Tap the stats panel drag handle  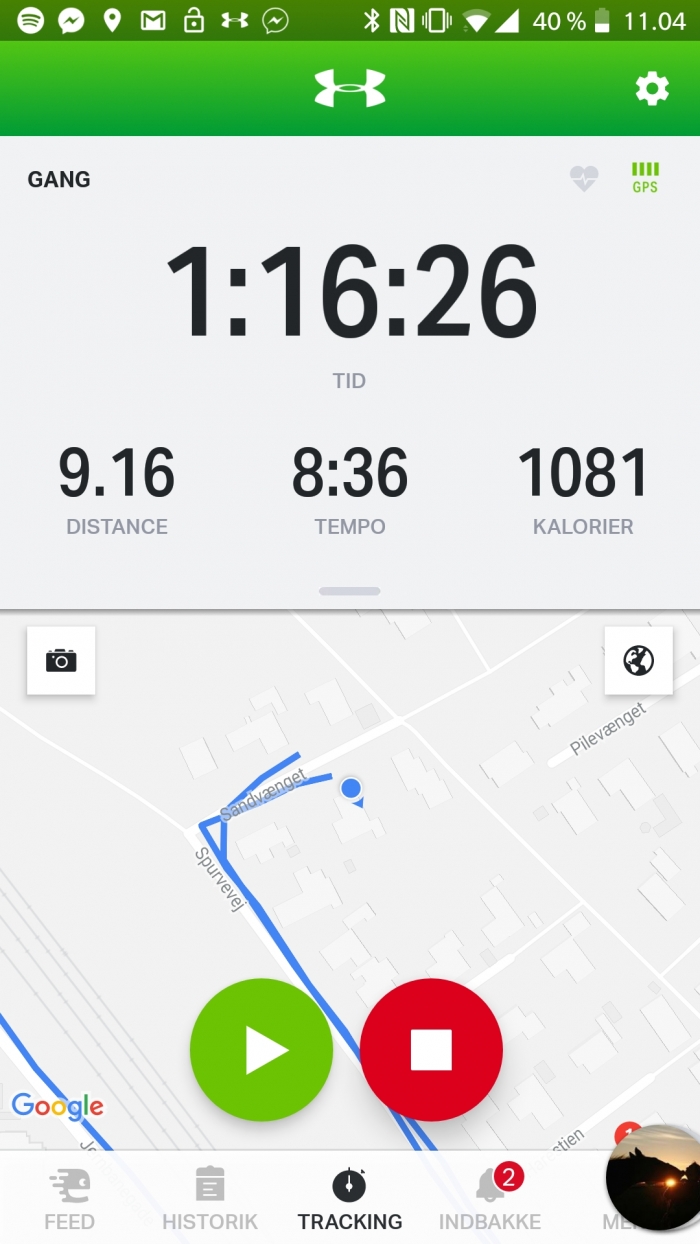350,591
